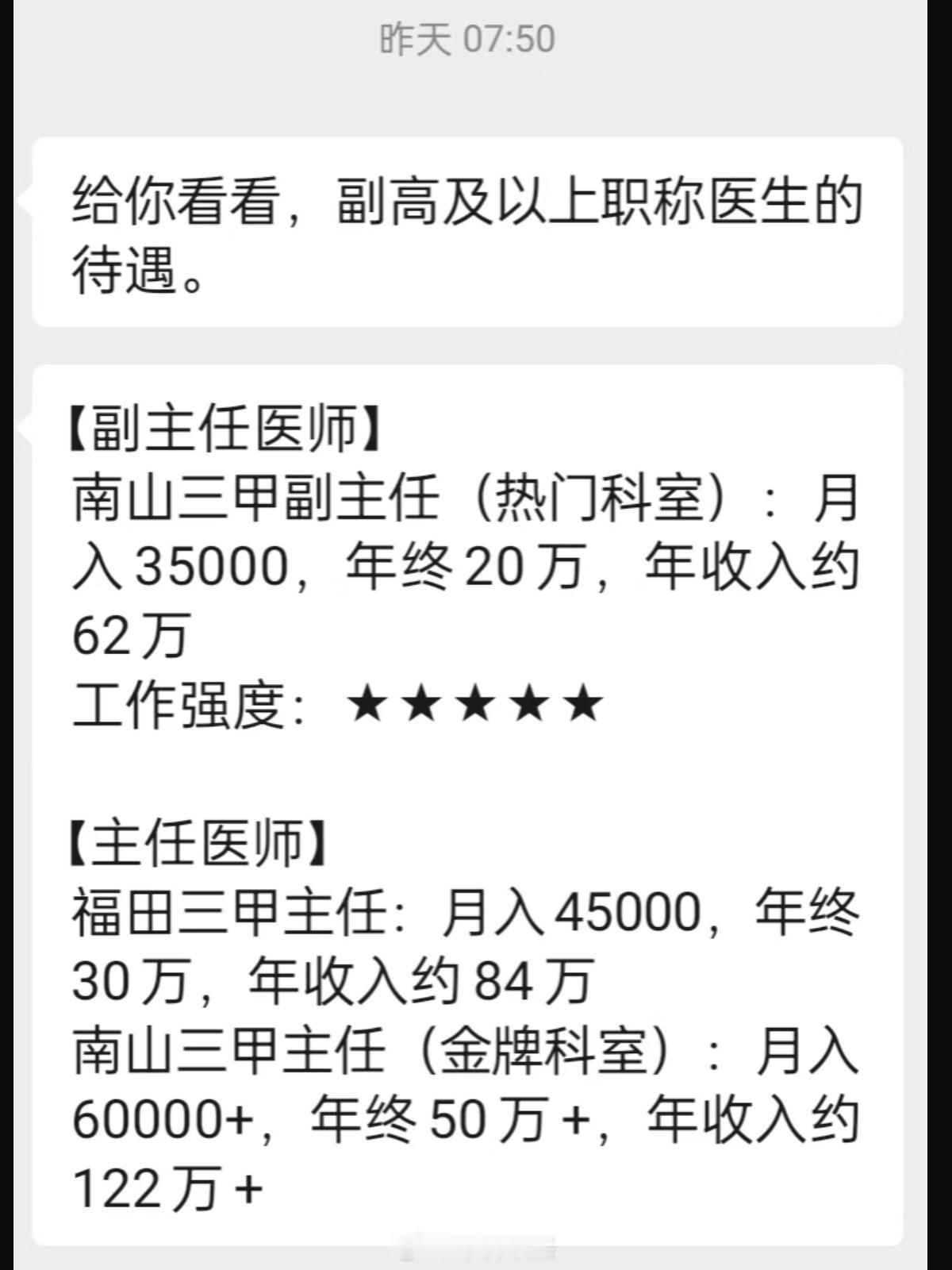The width and height of the screenshot is (952, 1270).
Task: Tap the fourth star in the rating
Action: click(x=528, y=706)
